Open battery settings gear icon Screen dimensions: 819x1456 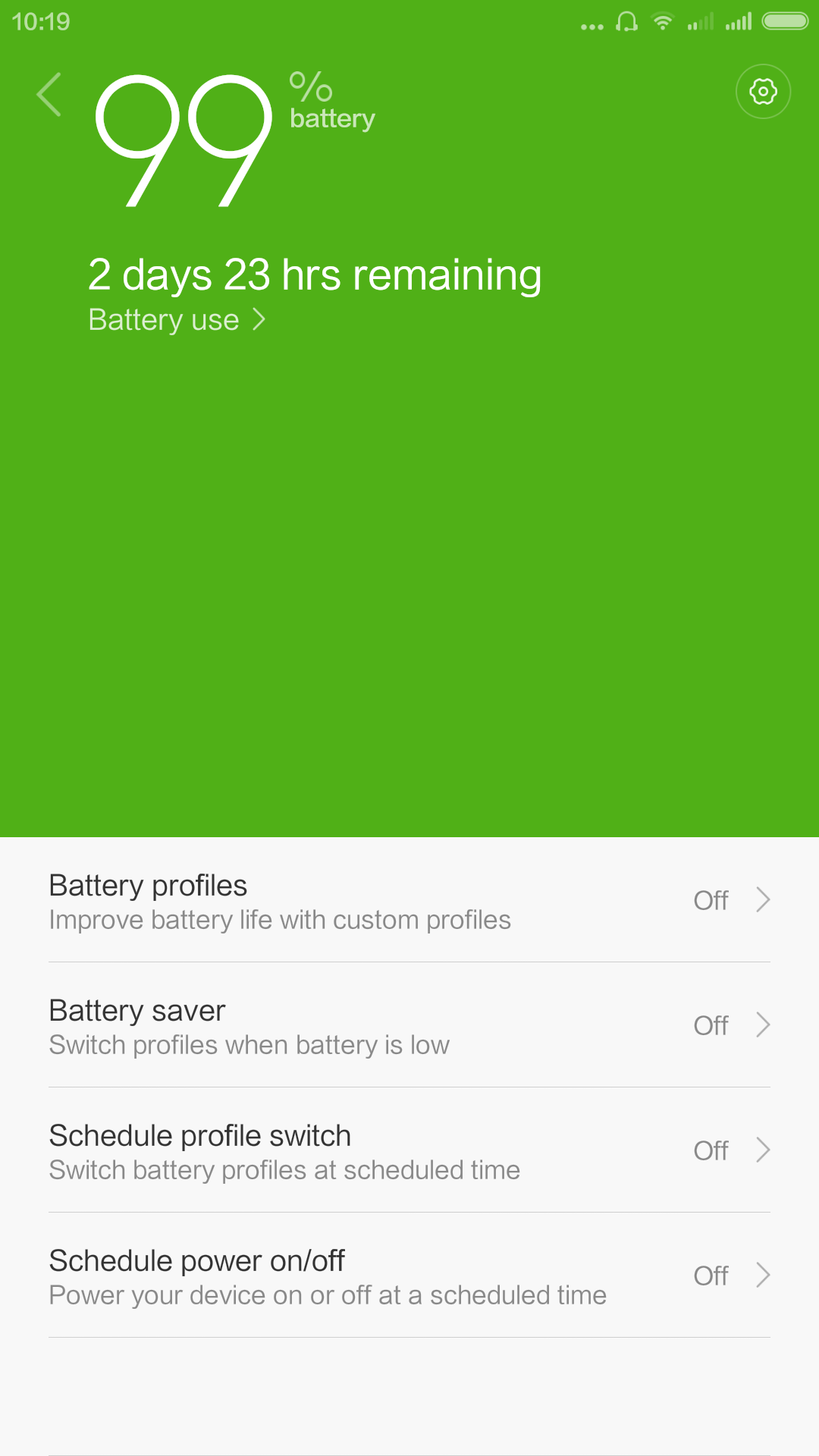tap(763, 92)
